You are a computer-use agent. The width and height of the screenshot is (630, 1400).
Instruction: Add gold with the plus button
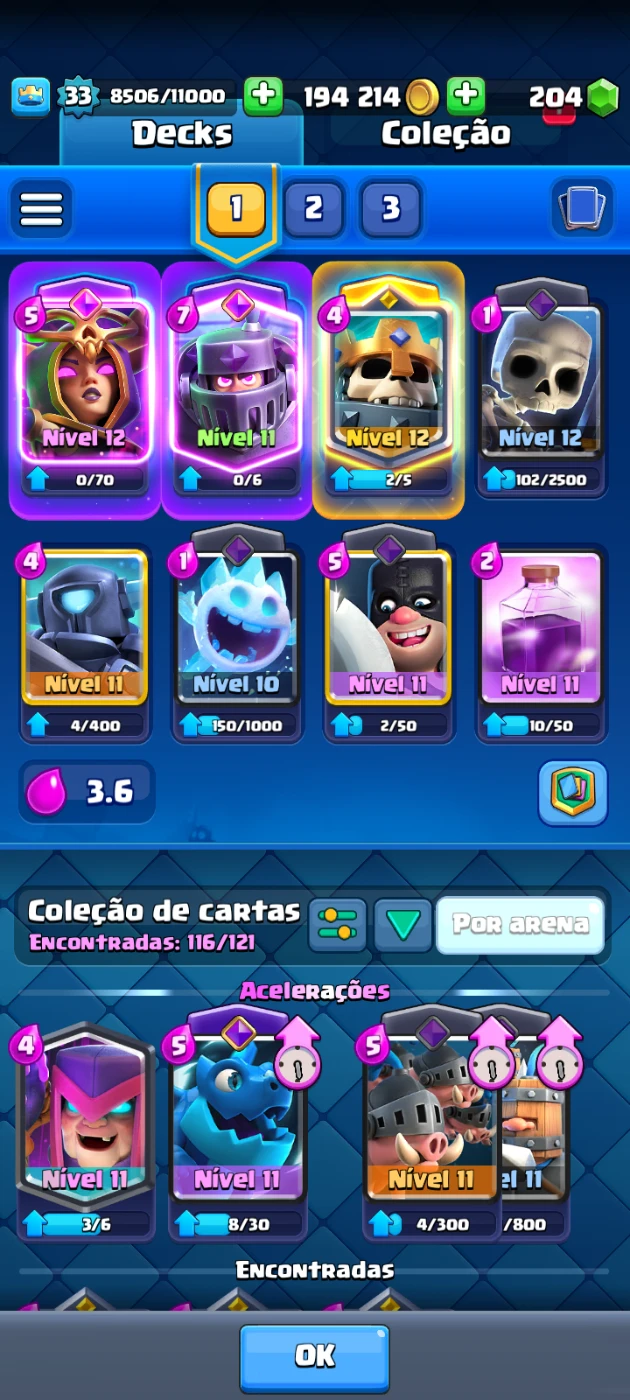(x=466, y=96)
